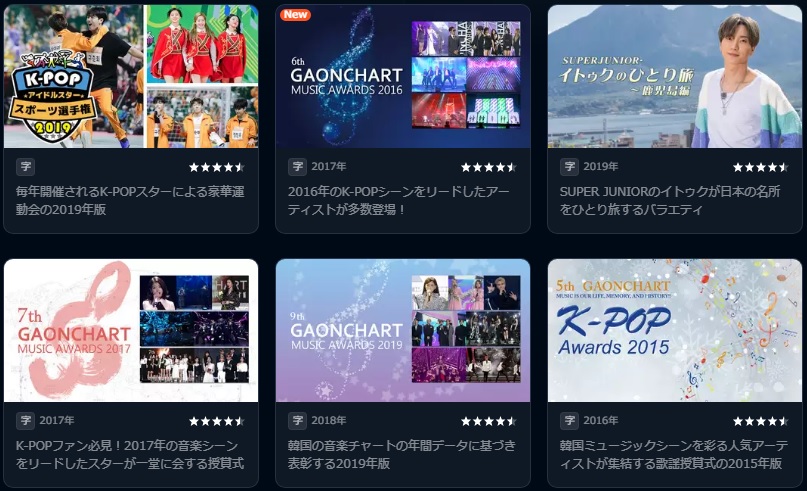This screenshot has height=491, width=807.
Task: Open the 6th Gaonchart Music Awards 2016 card
Action: [x=403, y=77]
